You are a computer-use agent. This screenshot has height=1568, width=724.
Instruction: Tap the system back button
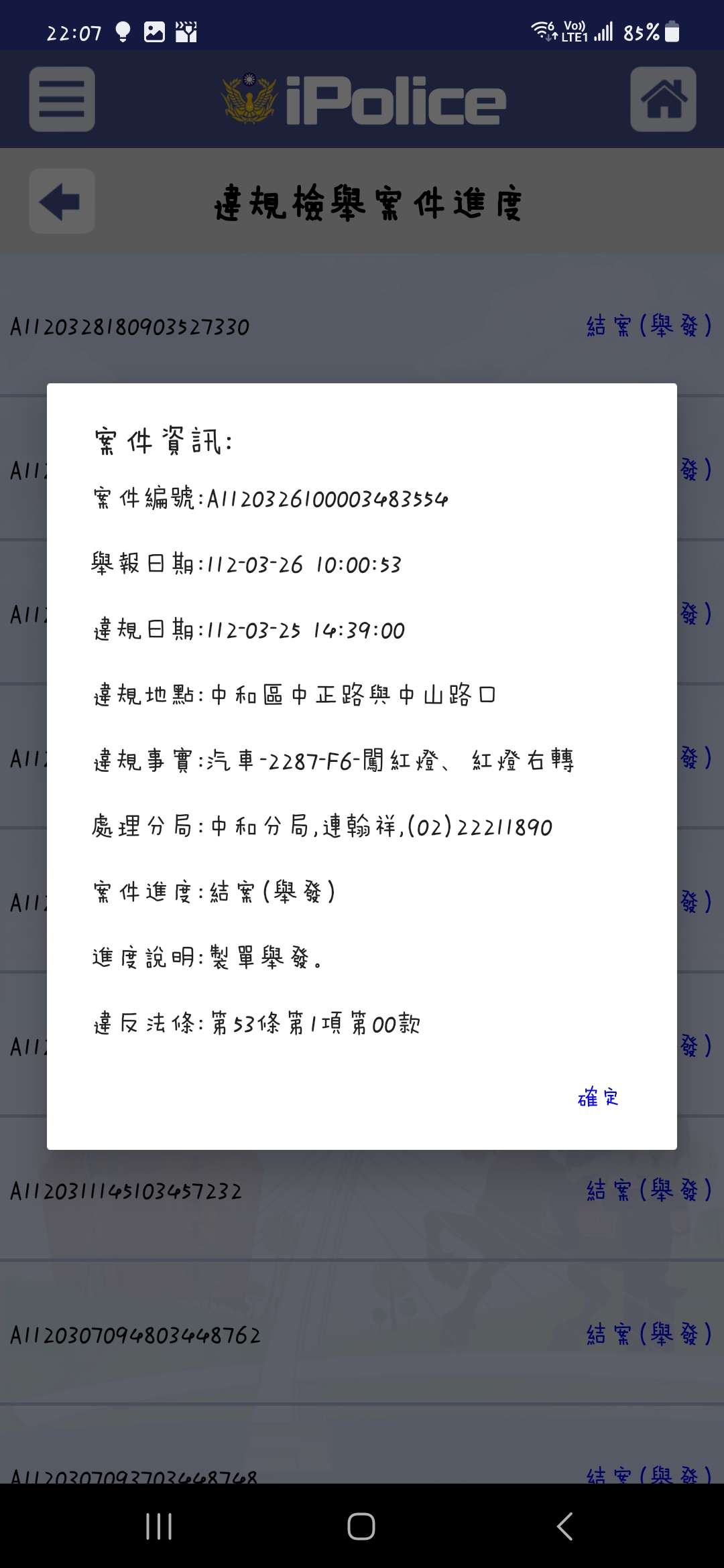(564, 1526)
